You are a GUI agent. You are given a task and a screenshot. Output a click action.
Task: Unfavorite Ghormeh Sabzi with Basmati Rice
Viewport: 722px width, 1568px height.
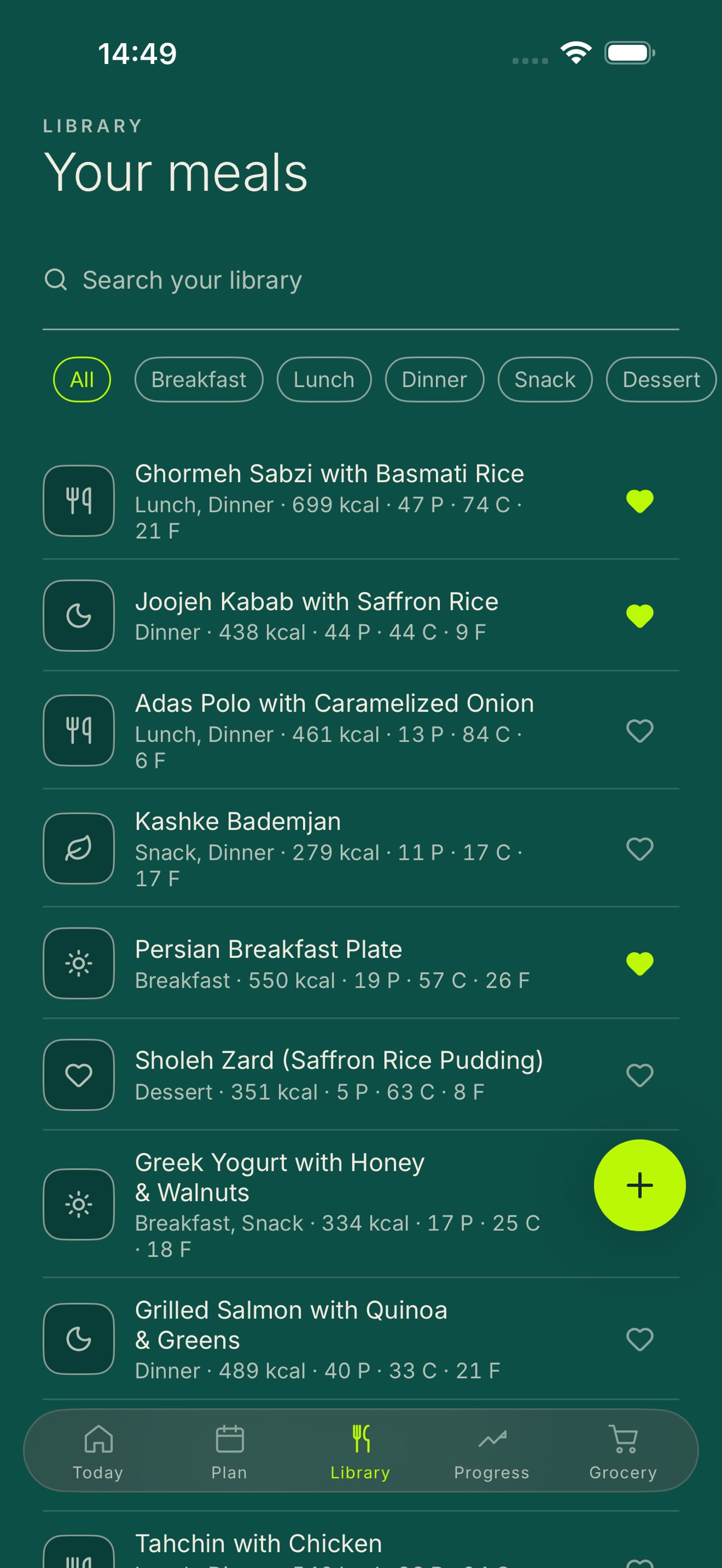(640, 501)
